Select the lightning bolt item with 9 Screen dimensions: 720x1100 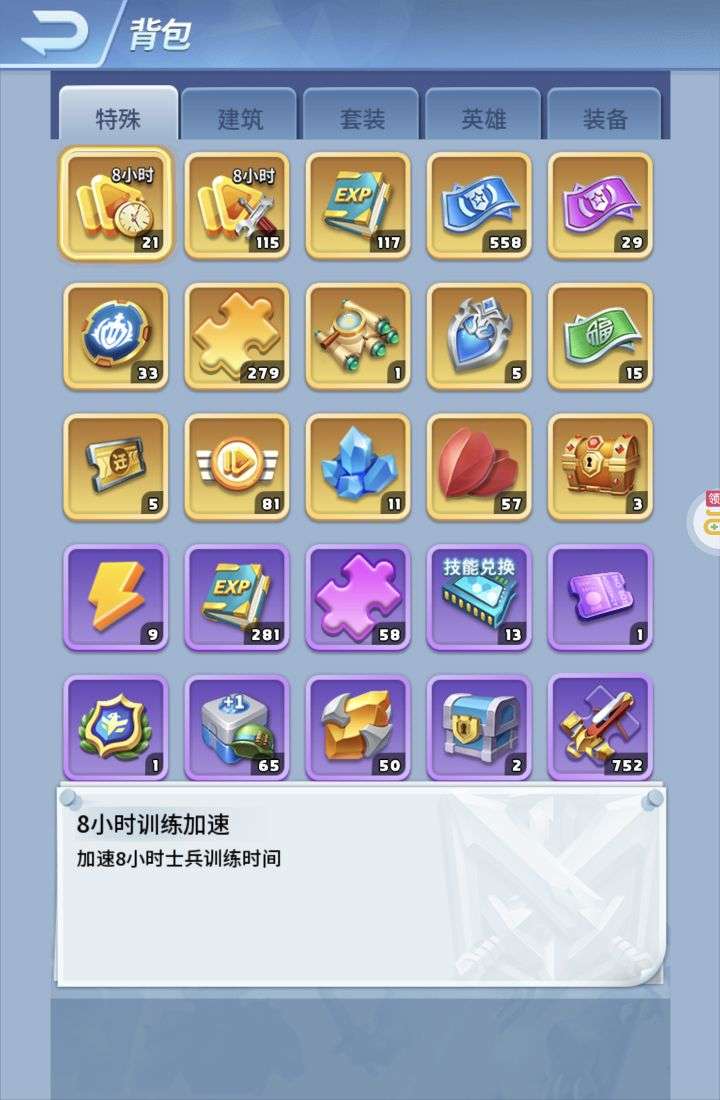click(x=116, y=597)
